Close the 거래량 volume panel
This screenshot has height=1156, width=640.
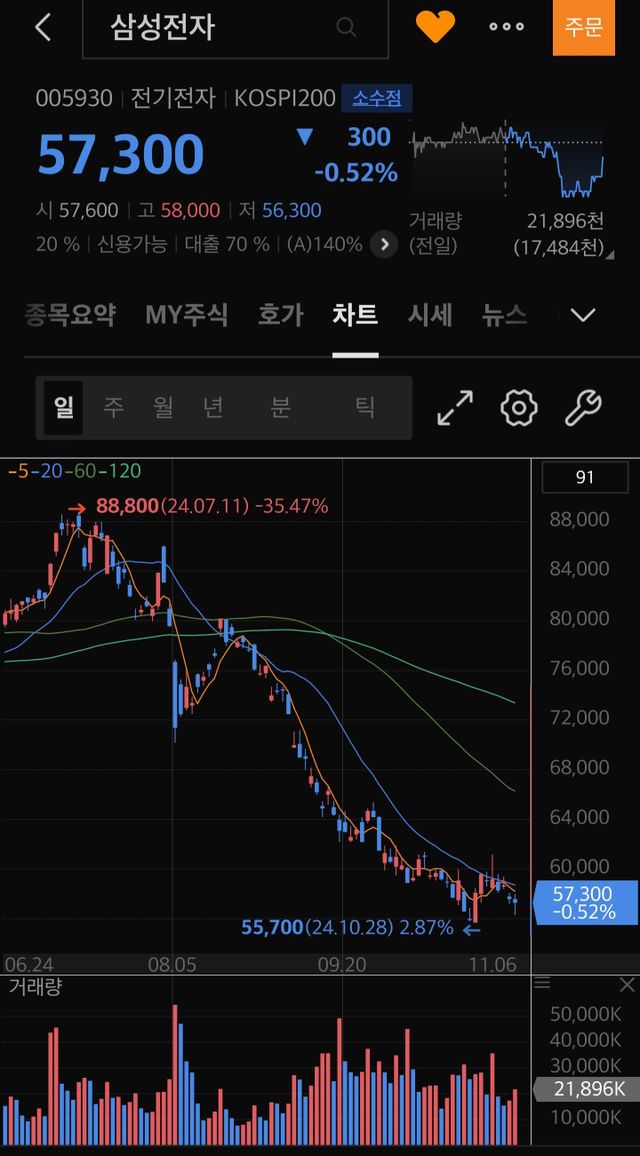pyautogui.click(x=626, y=985)
